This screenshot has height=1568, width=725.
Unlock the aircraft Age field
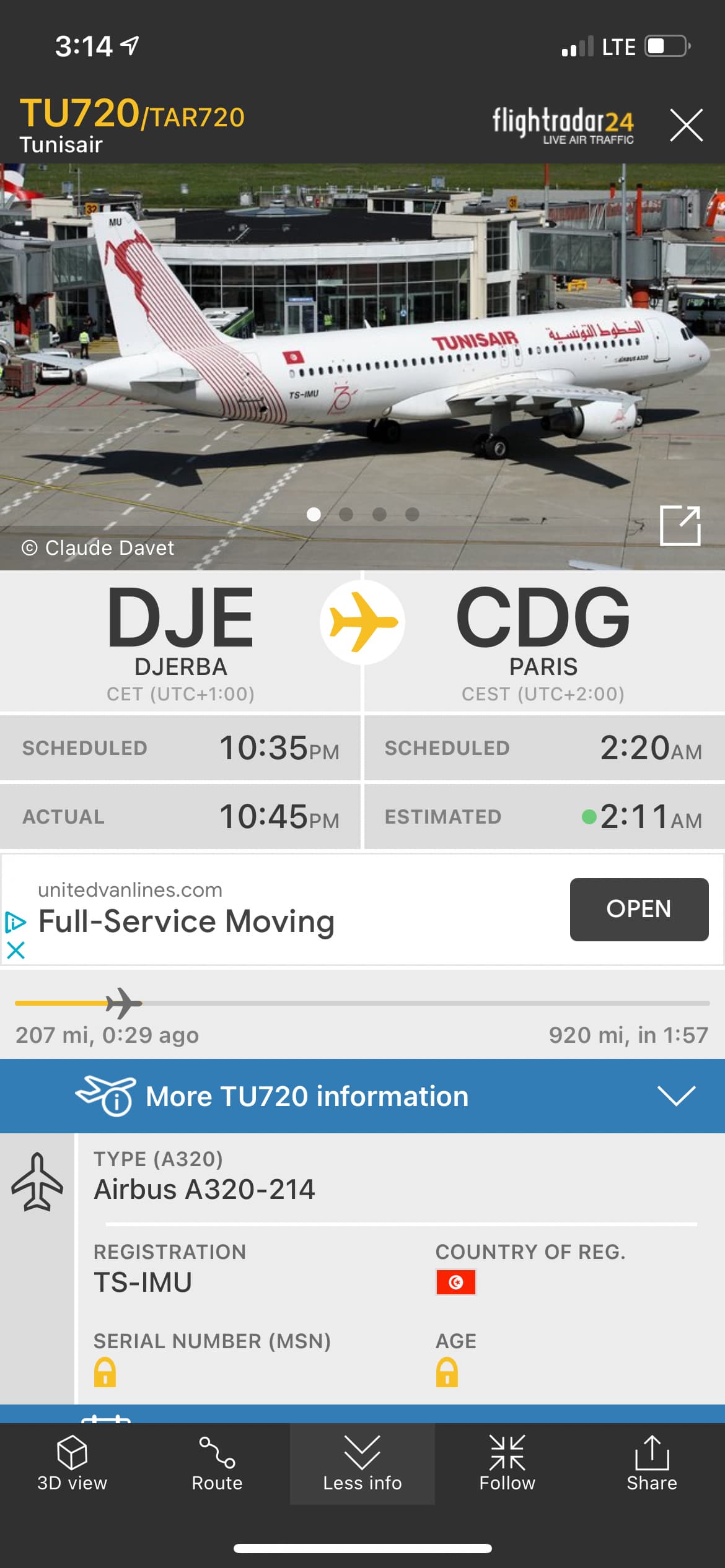447,1372
